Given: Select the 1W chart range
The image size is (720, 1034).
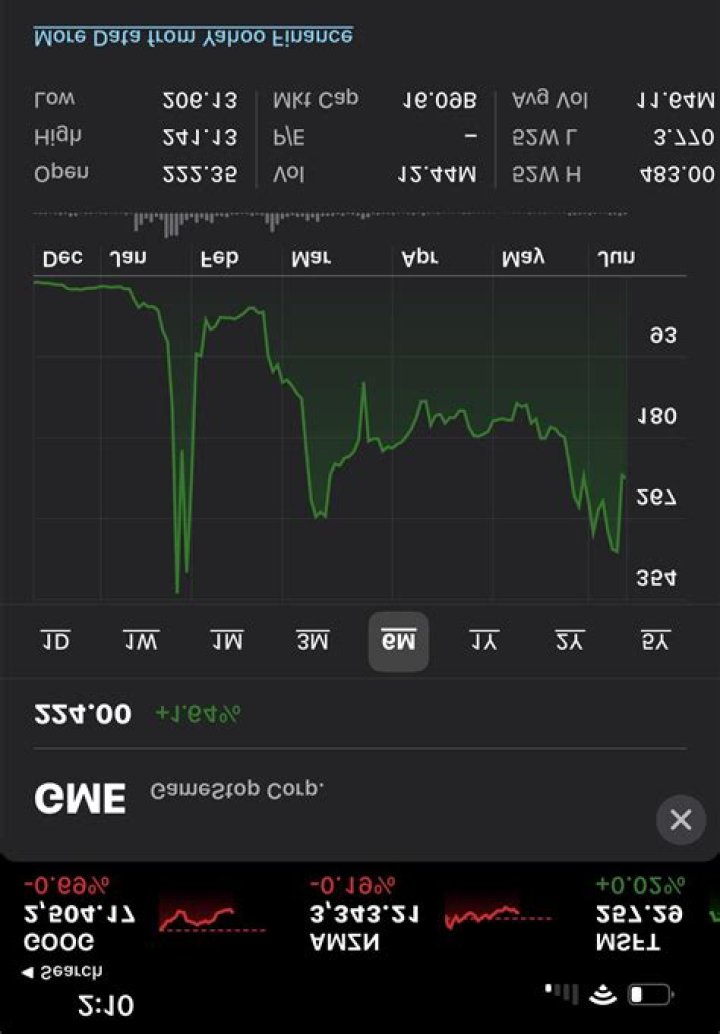Looking at the screenshot, I should point(141,641).
